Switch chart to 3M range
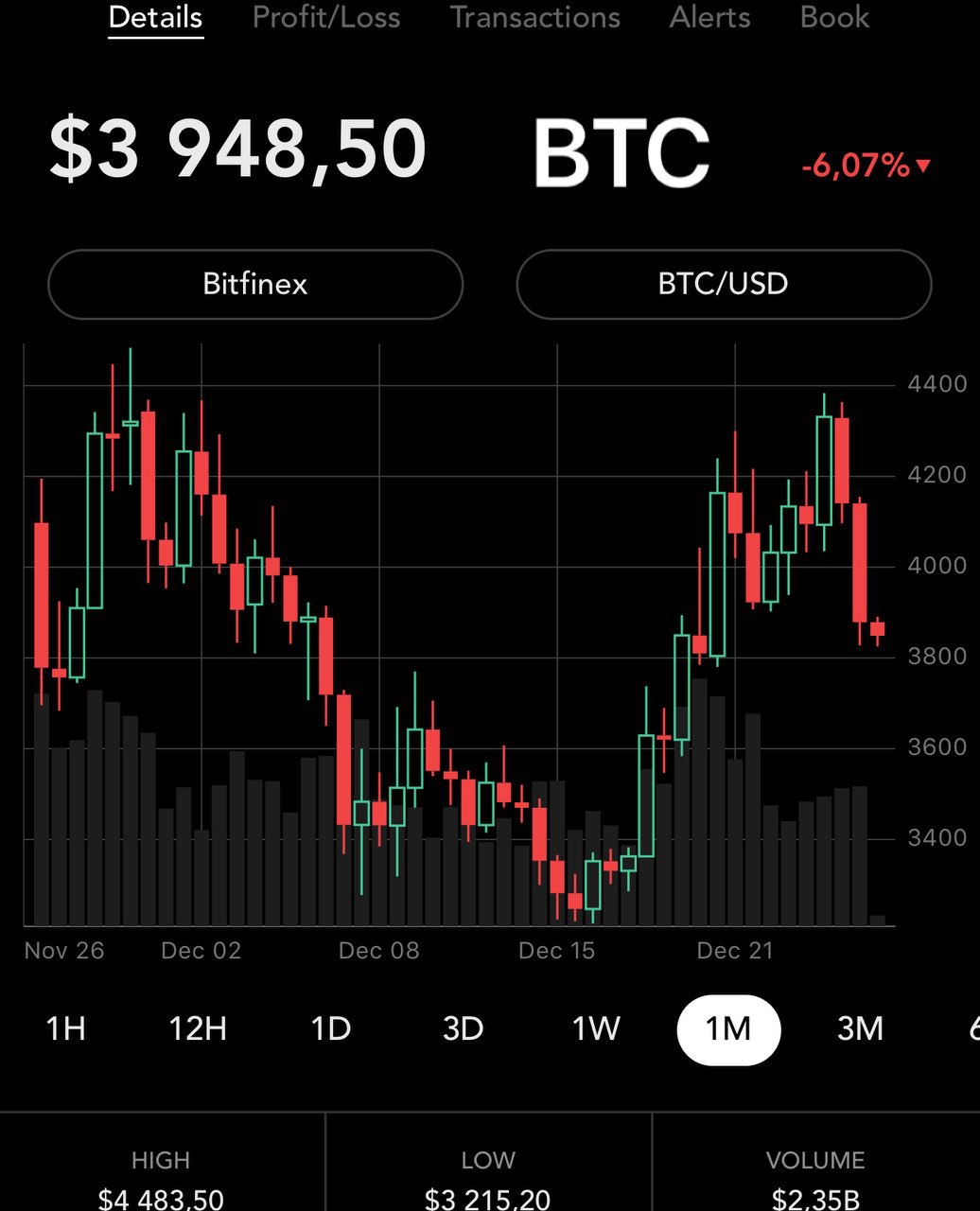 tap(860, 1028)
